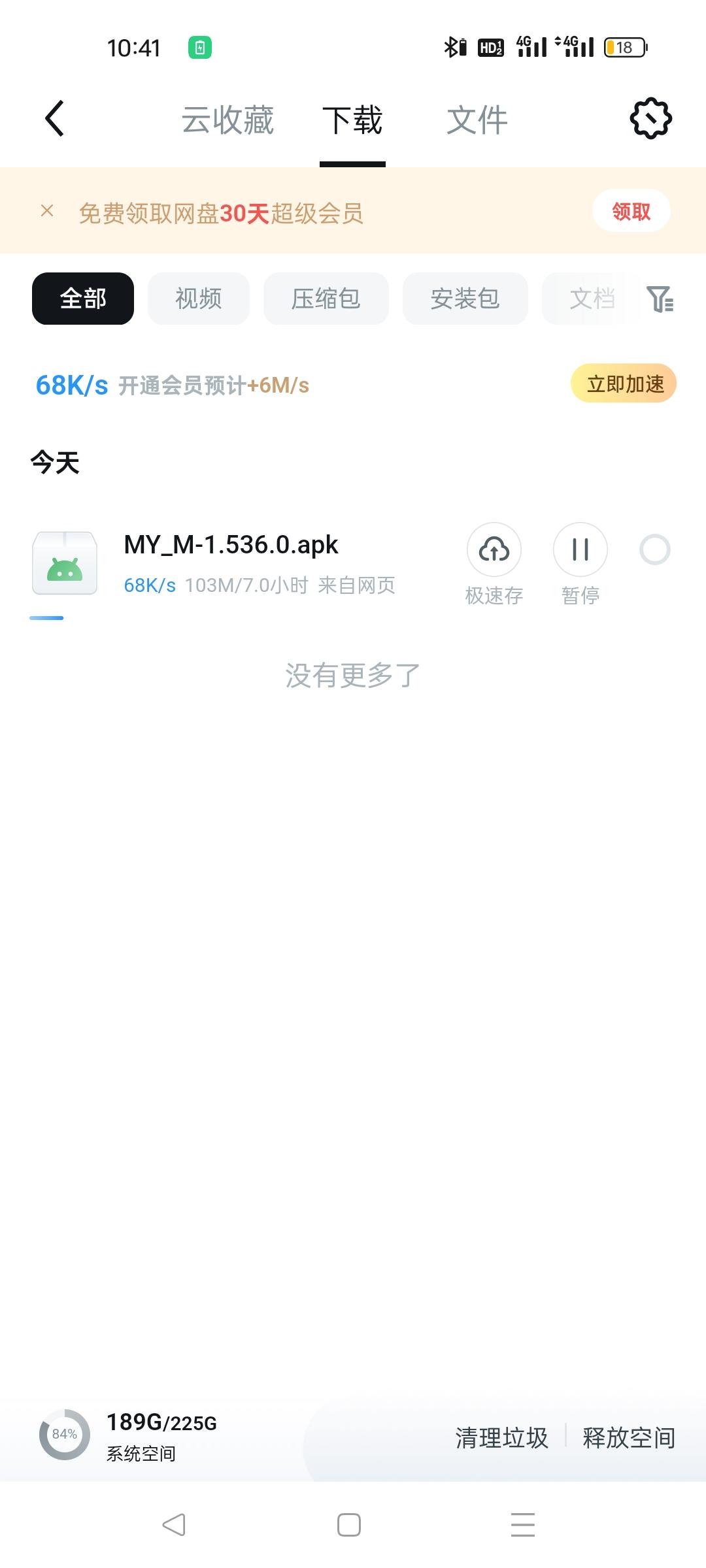
Task: Go back using the top-left arrow
Action: (55, 119)
